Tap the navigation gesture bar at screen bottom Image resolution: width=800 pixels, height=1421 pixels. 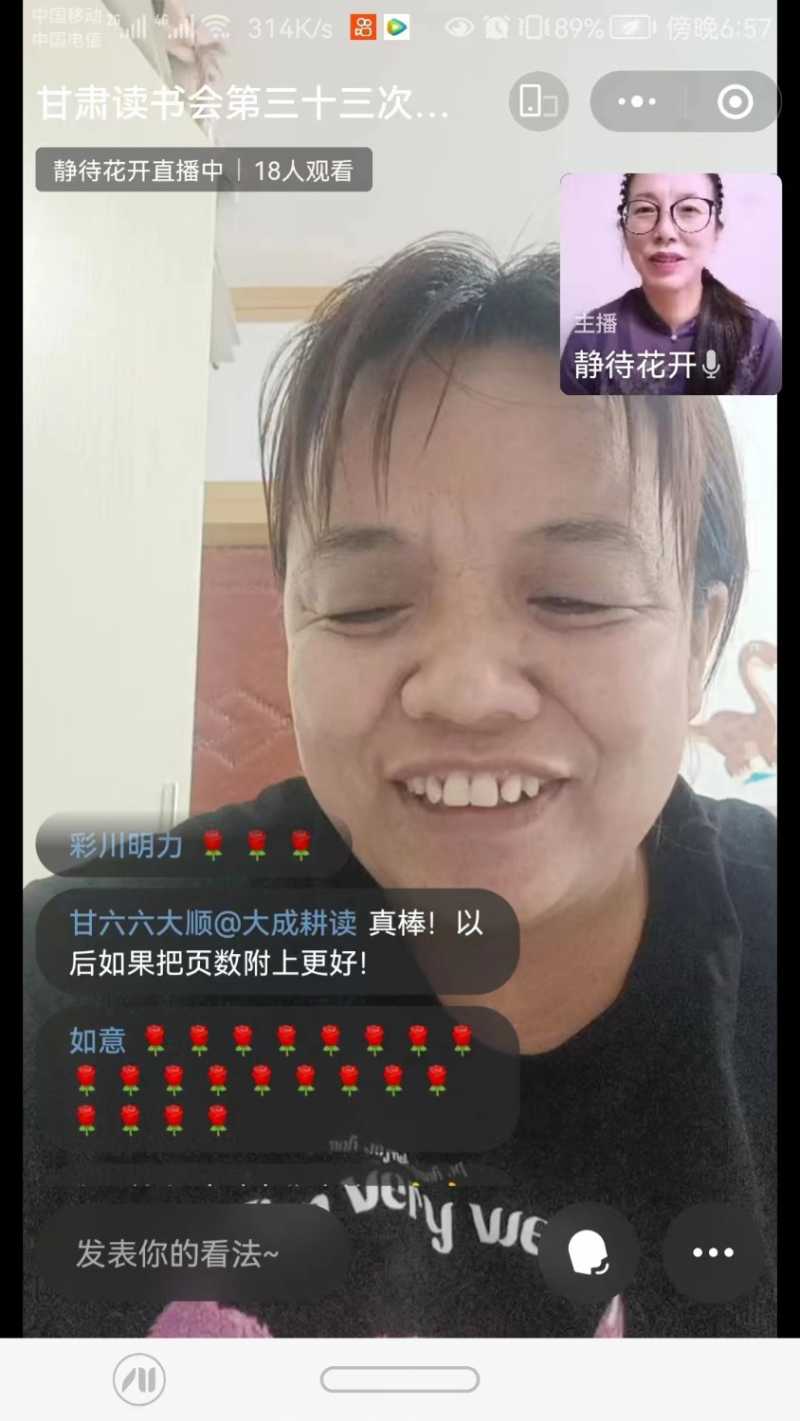click(x=399, y=1377)
